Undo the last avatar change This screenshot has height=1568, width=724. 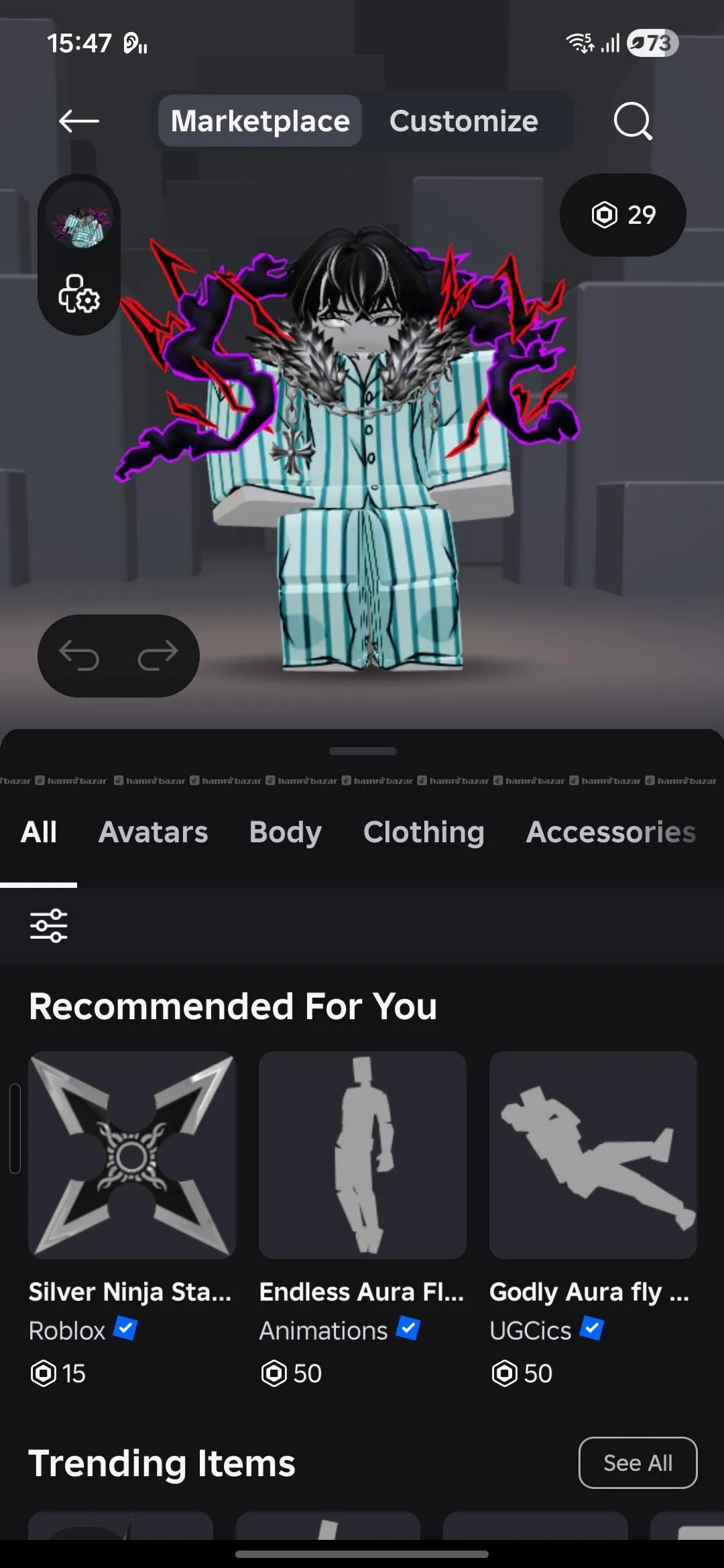click(79, 655)
